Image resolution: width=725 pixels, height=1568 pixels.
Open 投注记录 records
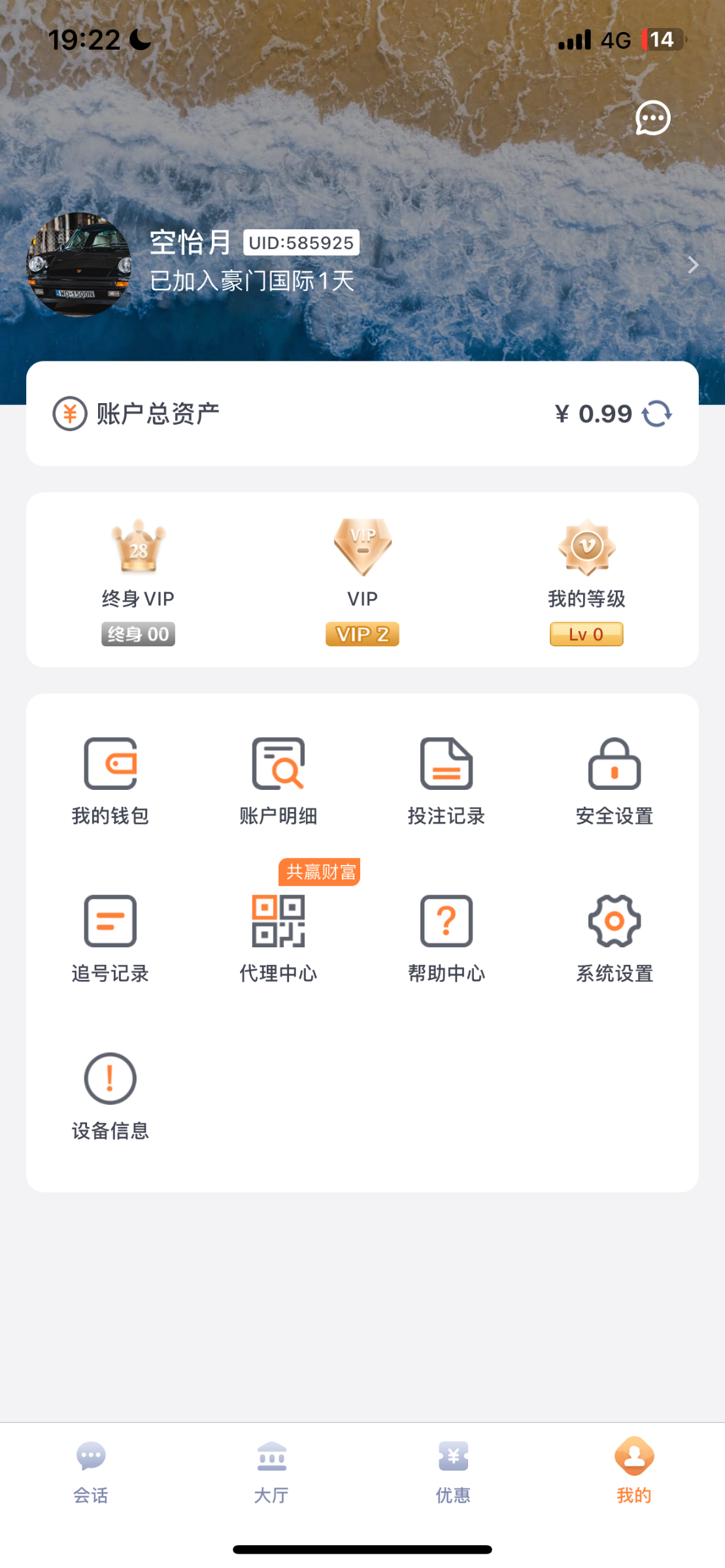tap(447, 779)
